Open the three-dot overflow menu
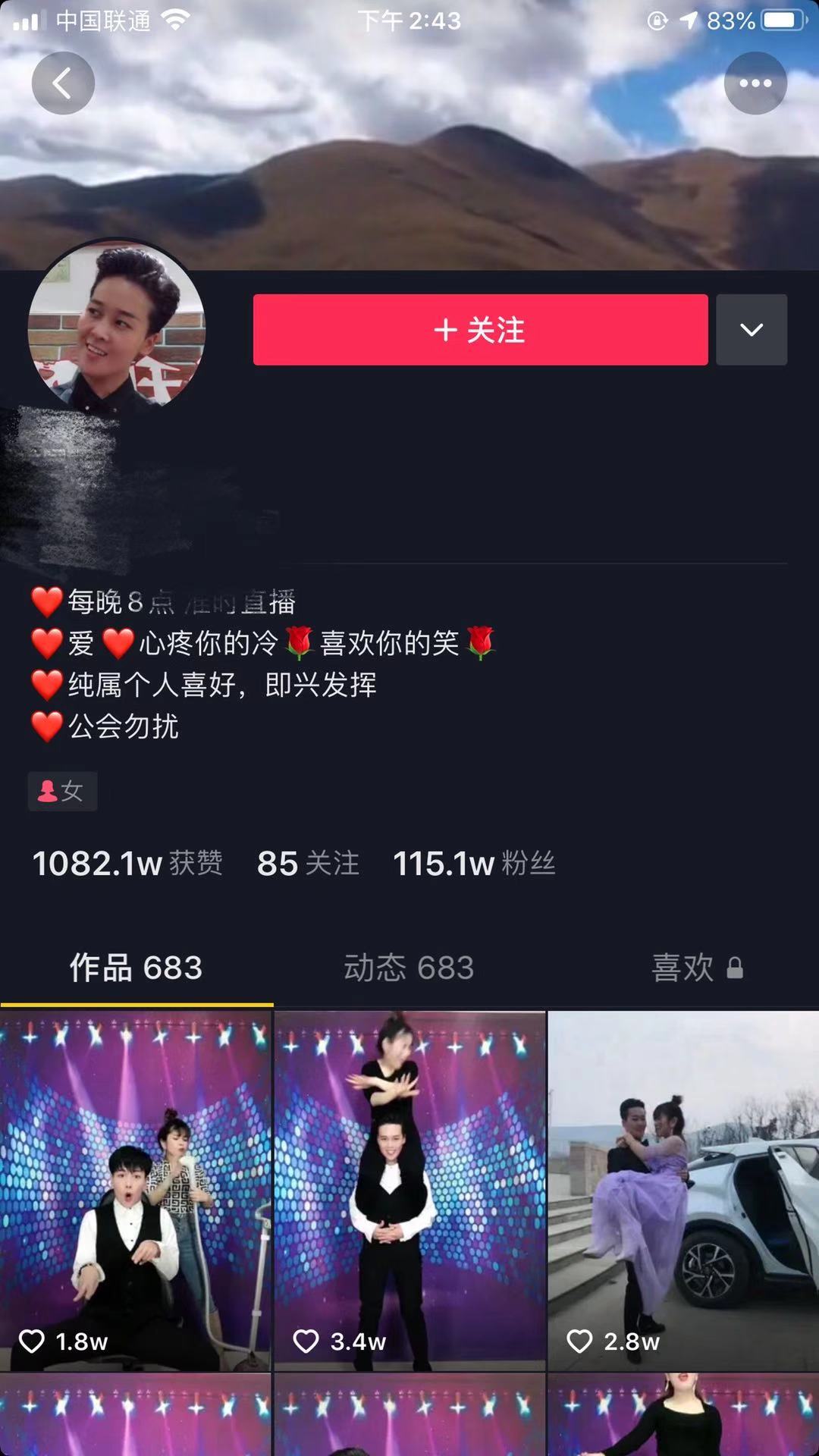Image resolution: width=819 pixels, height=1456 pixels. pos(755,83)
